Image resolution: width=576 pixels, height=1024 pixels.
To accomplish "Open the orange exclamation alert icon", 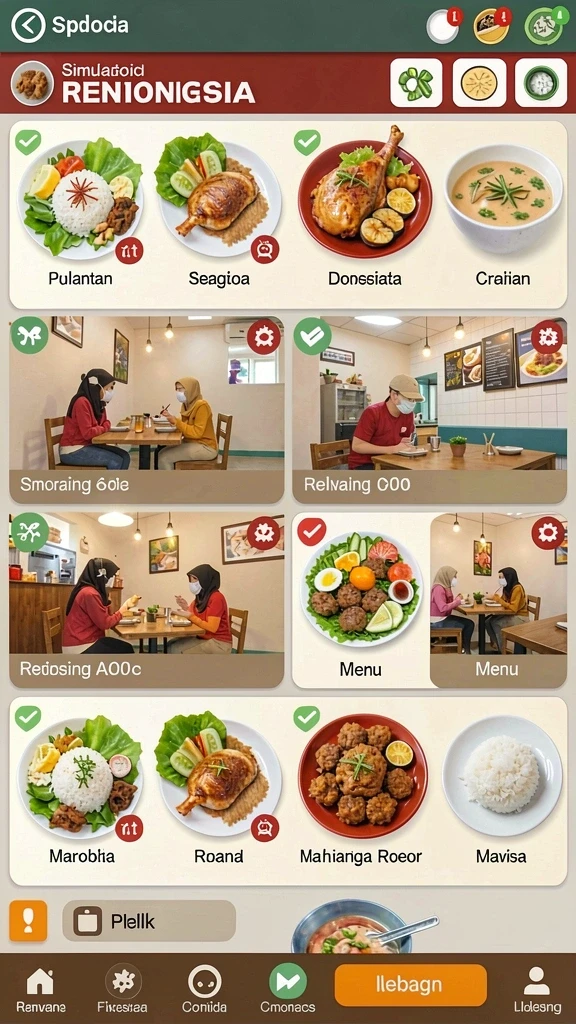I will pyautogui.click(x=28, y=921).
